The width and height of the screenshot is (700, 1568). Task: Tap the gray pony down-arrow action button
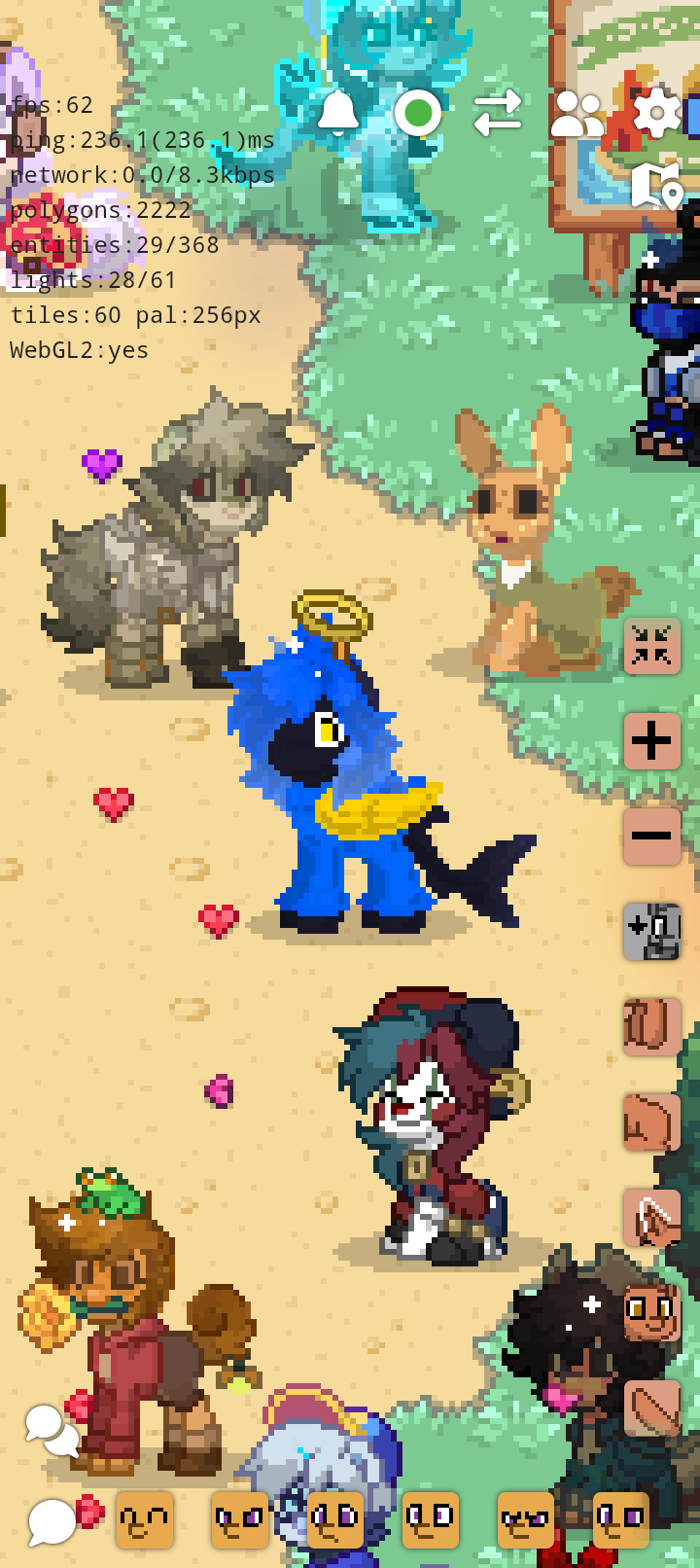click(x=652, y=932)
